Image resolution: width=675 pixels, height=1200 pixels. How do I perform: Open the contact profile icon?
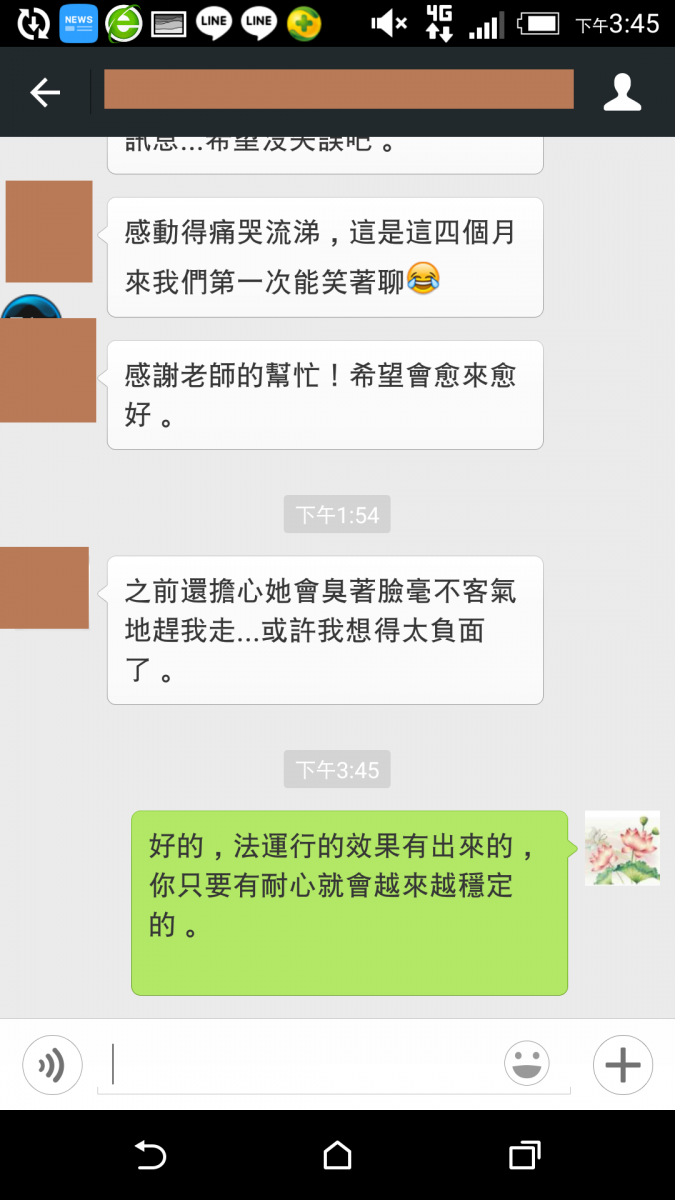click(622, 92)
